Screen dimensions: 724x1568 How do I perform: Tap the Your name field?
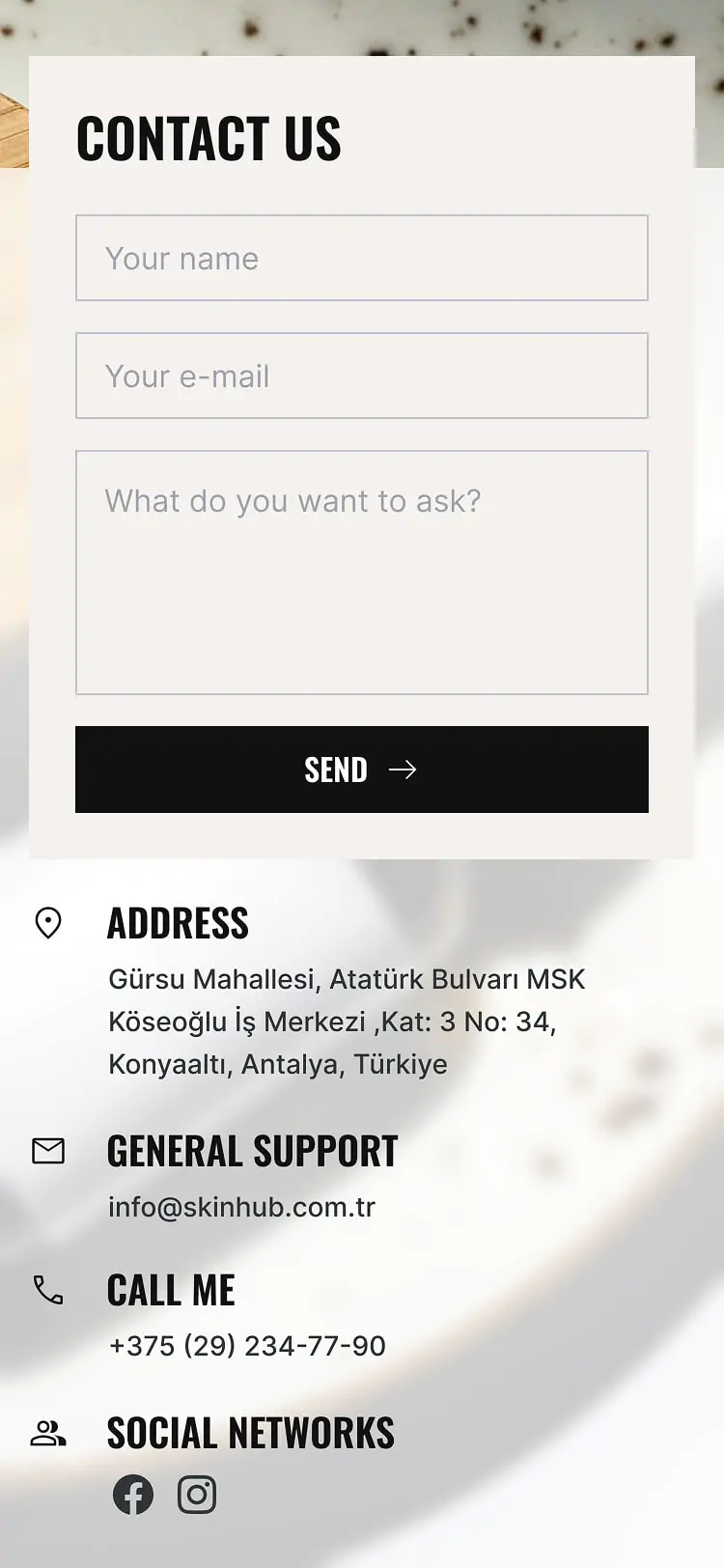point(361,258)
